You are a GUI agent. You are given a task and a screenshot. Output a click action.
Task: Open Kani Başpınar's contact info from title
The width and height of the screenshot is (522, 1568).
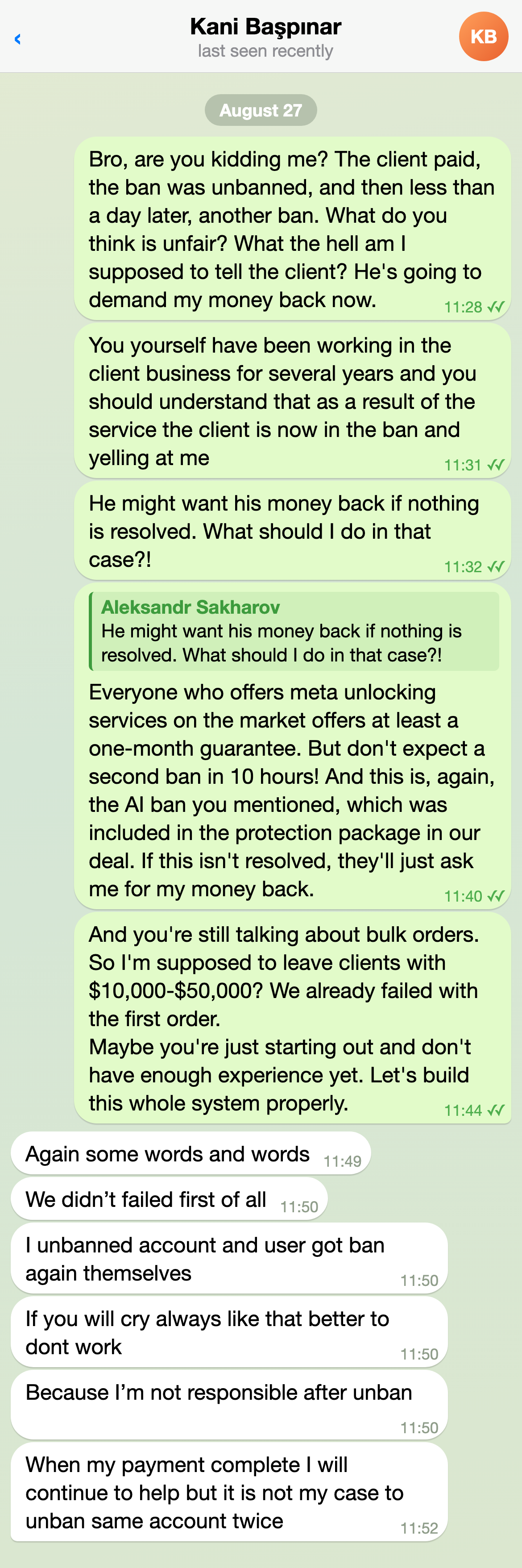[x=265, y=27]
